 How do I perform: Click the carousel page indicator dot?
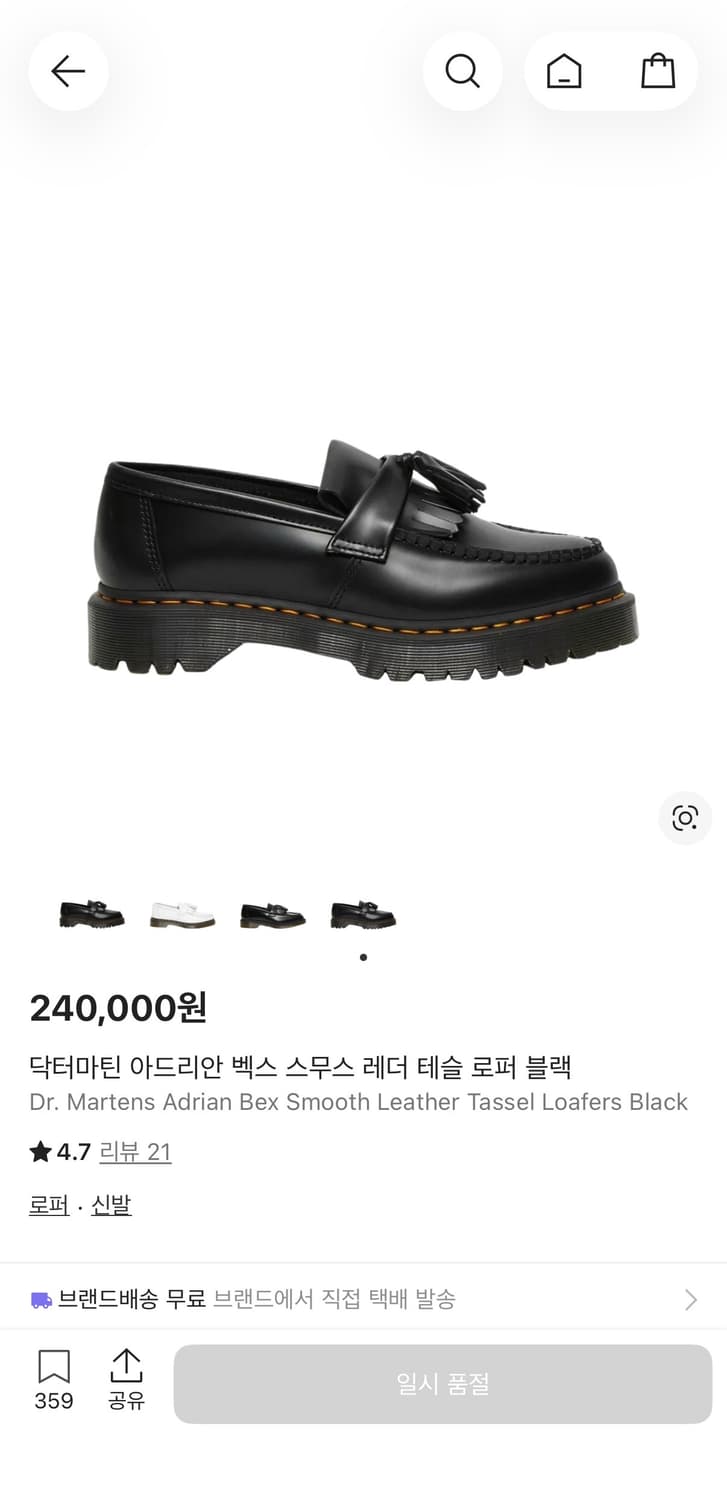click(363, 956)
